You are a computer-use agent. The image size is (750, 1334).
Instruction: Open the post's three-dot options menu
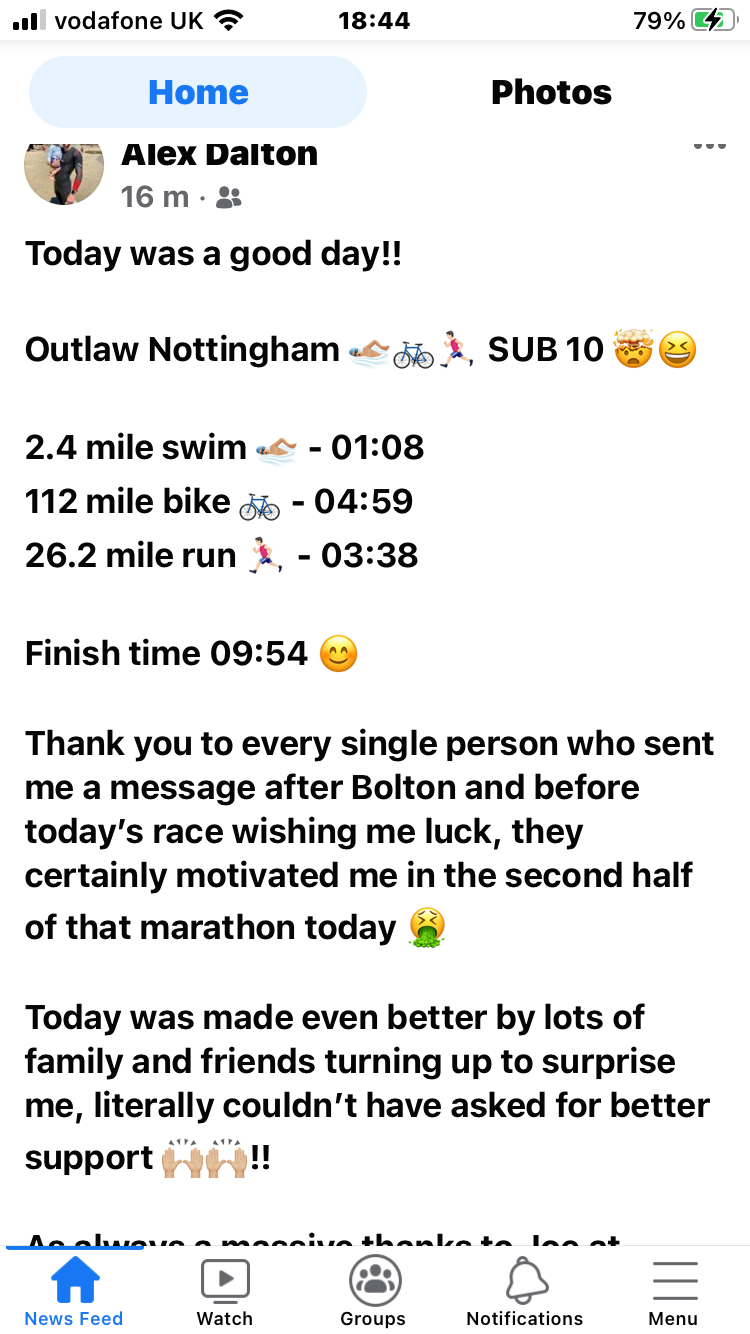click(x=709, y=147)
